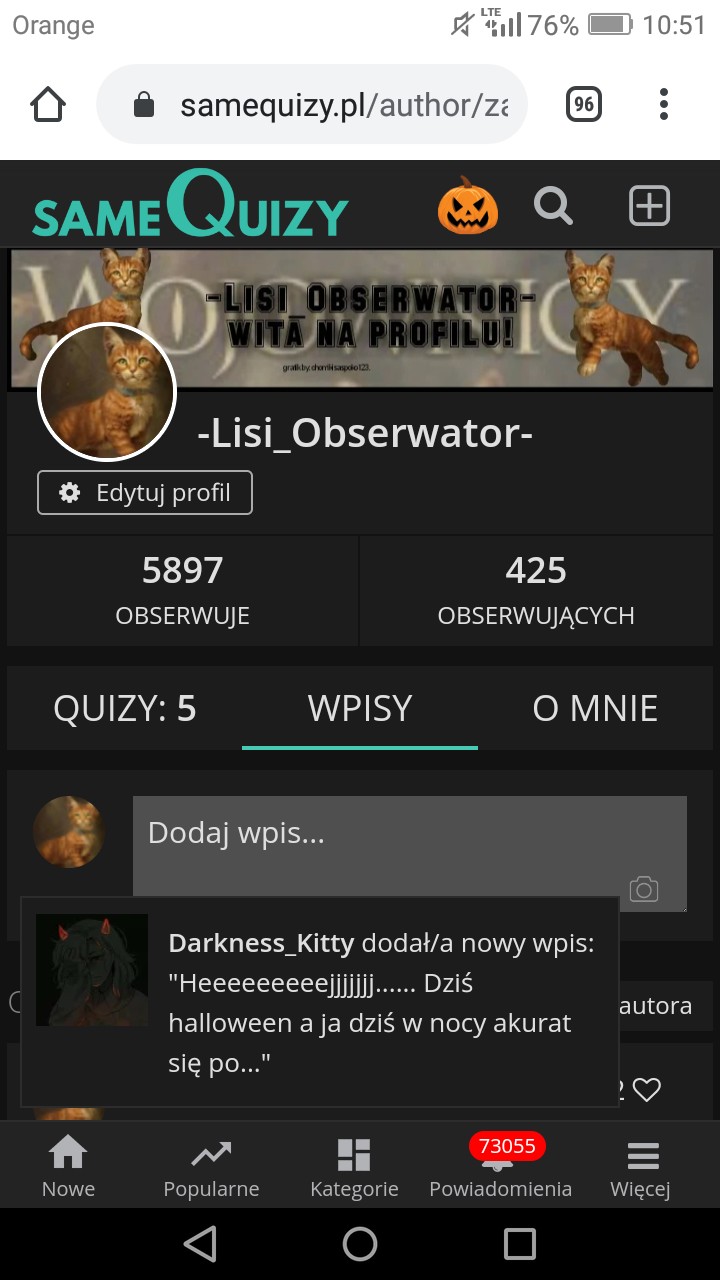The width and height of the screenshot is (720, 1280).
Task: Switch to the Quizy tab
Action: tap(125, 708)
